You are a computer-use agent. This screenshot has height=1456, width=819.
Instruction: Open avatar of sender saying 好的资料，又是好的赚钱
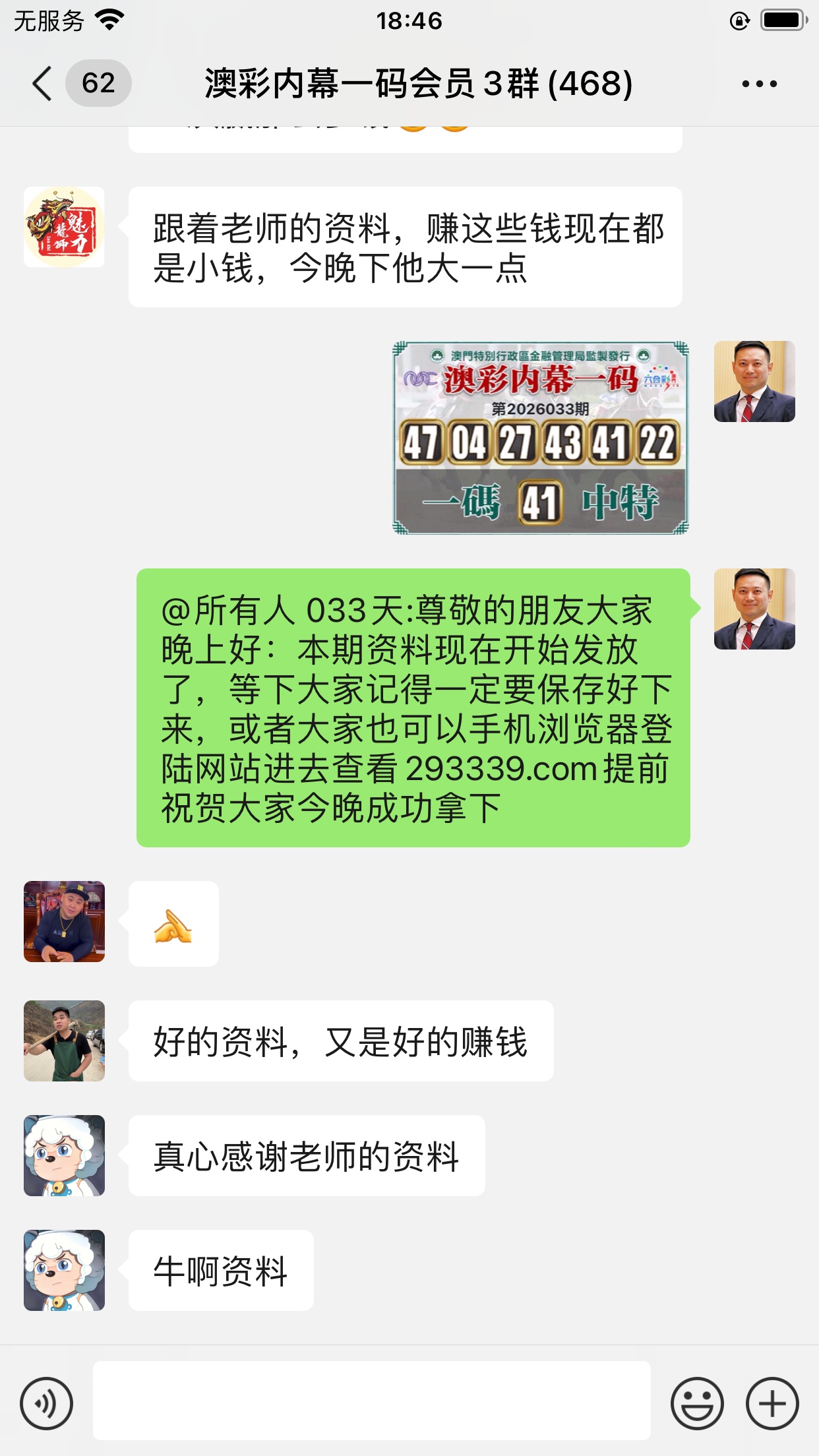coord(64,1041)
